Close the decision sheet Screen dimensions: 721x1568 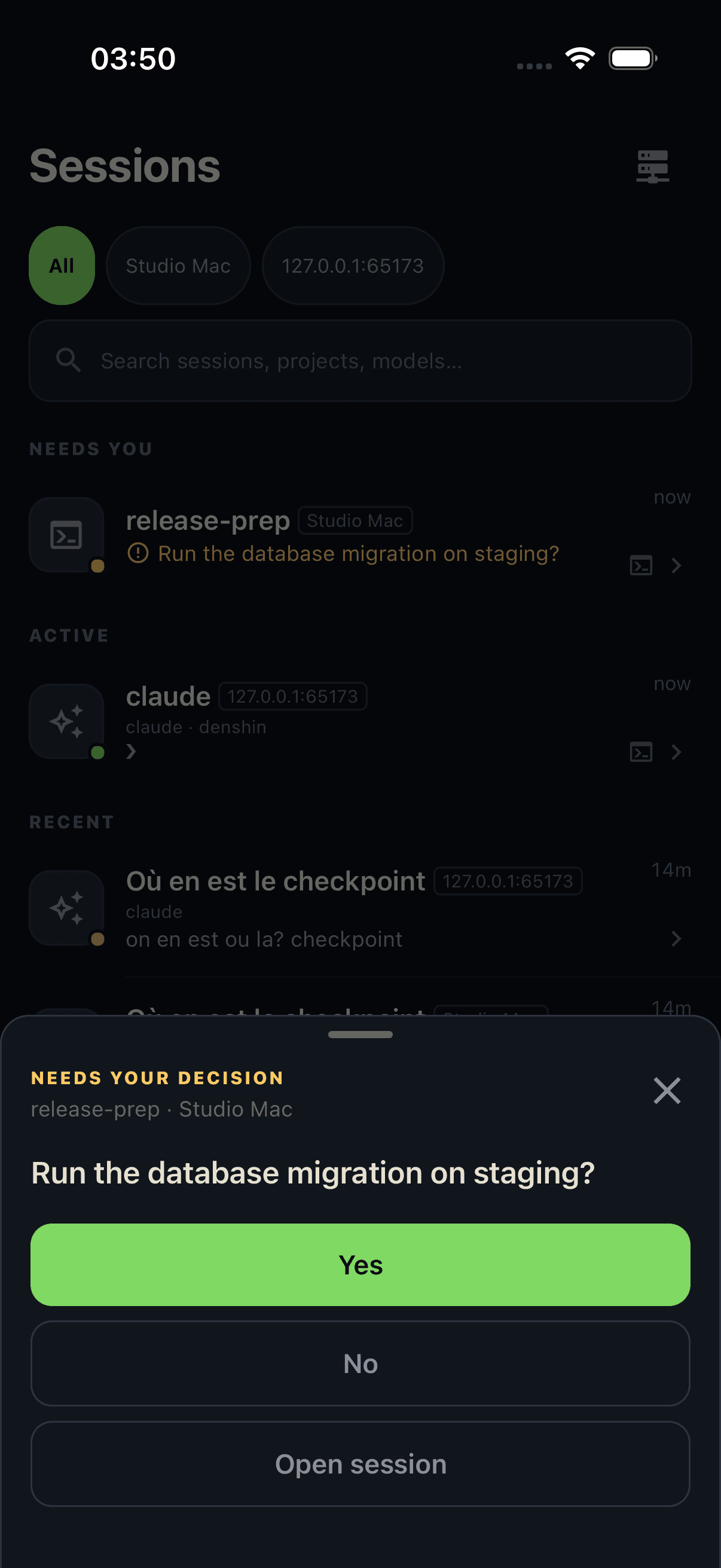[667, 1090]
